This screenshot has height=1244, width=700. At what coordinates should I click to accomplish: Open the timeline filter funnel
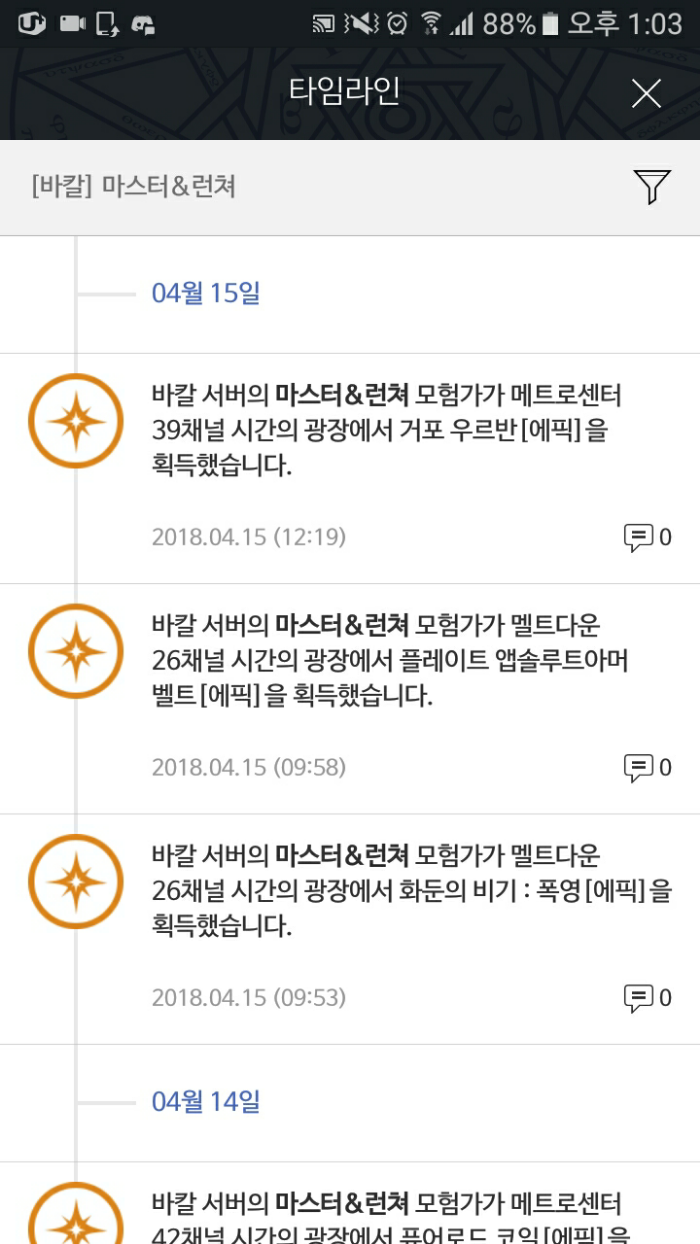(651, 187)
